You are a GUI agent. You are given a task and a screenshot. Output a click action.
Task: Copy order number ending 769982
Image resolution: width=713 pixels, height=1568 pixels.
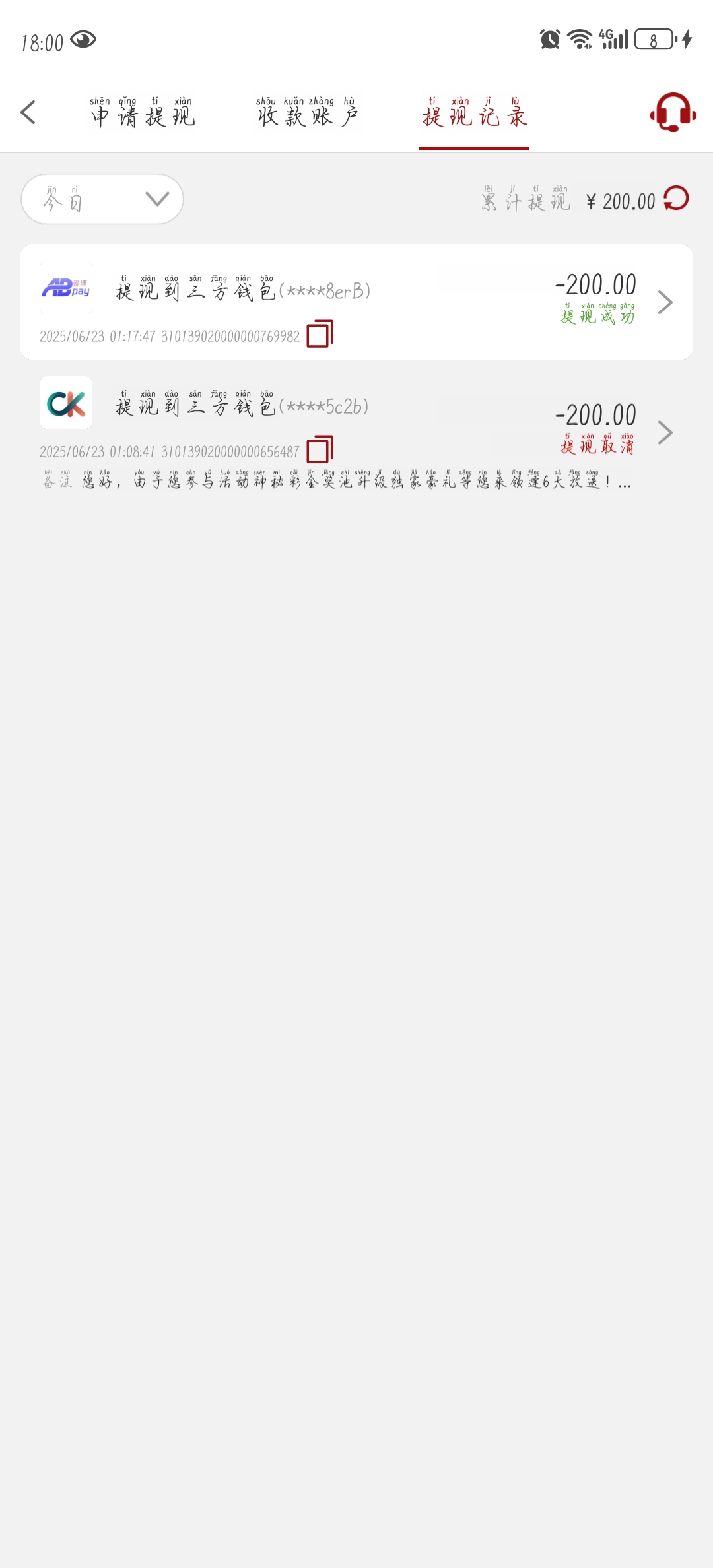pos(320,334)
